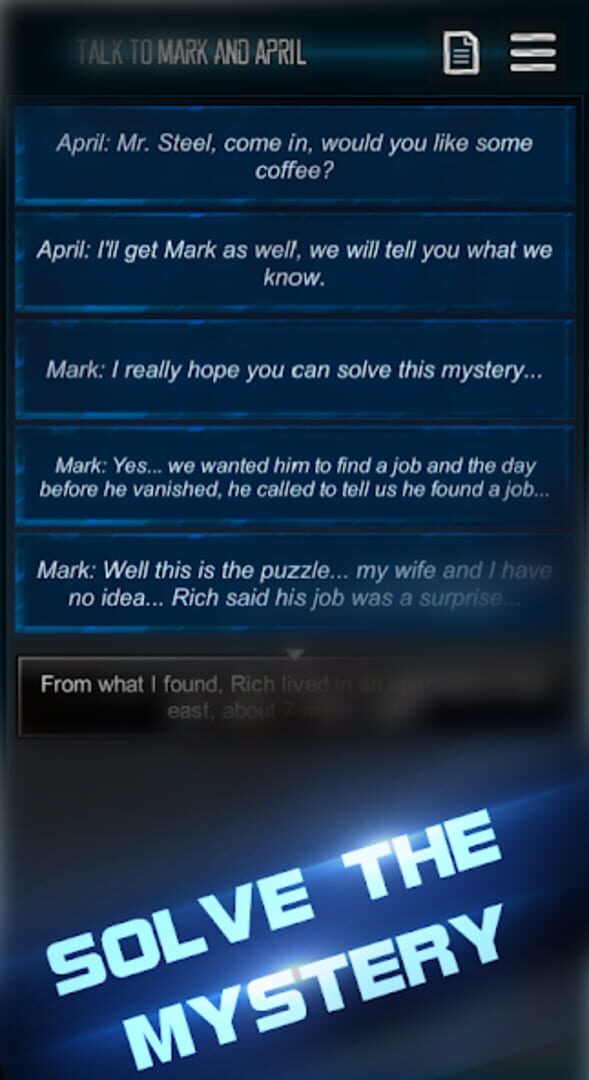Choose the reply "From what I found, Rich lived"

[294, 696]
